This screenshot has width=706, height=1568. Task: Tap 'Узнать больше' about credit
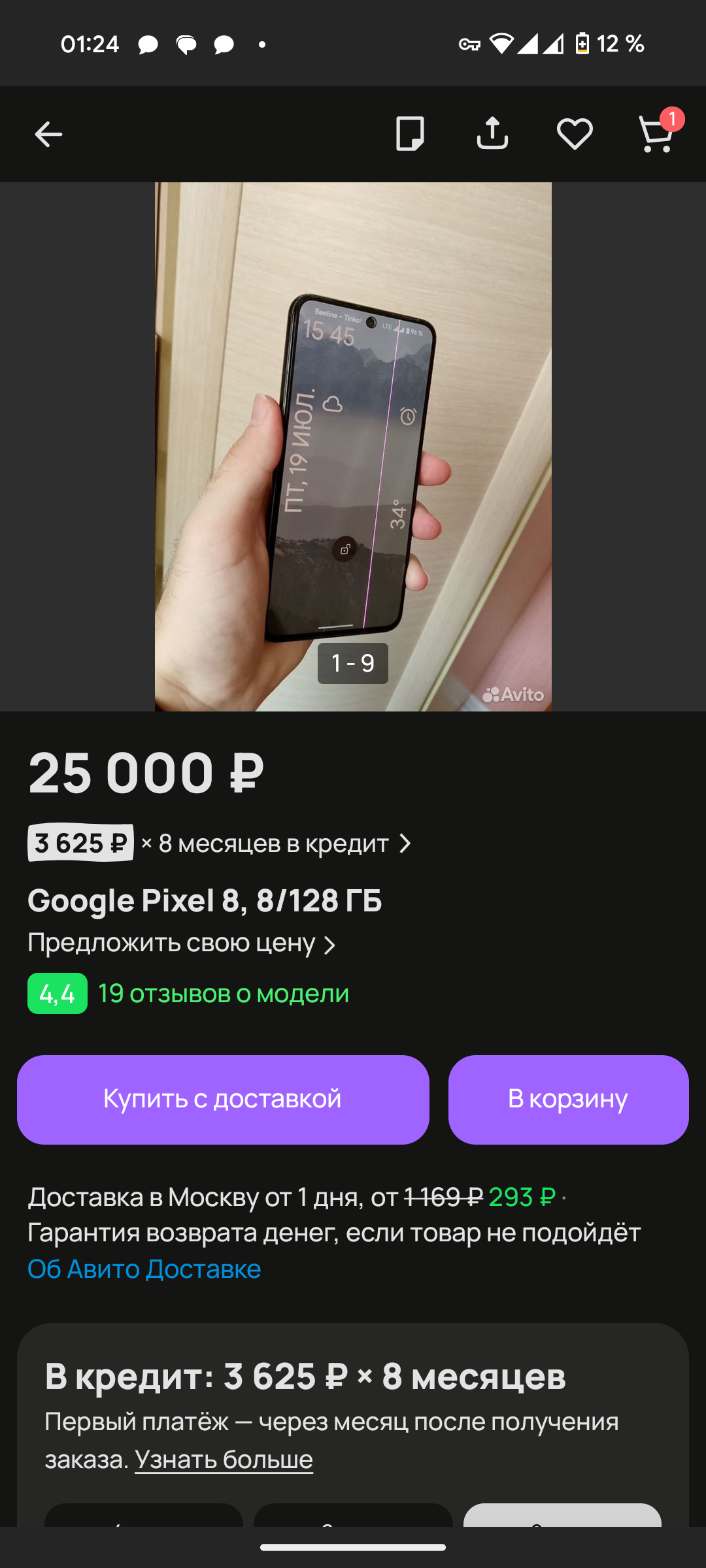224,1459
